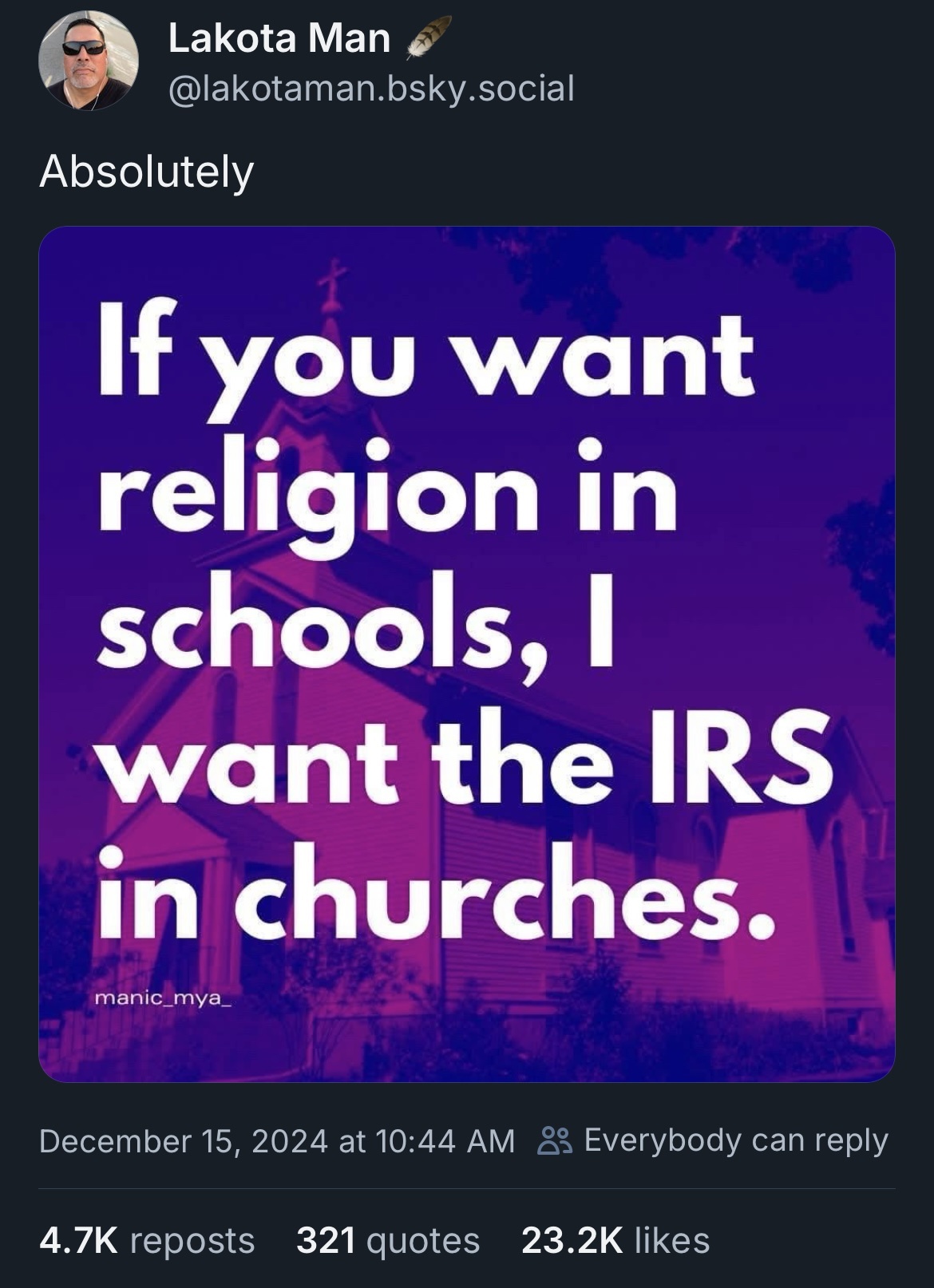The height and width of the screenshot is (1288, 934).
Task: Tap the Everybody can reply setting
Action: 714,1140
